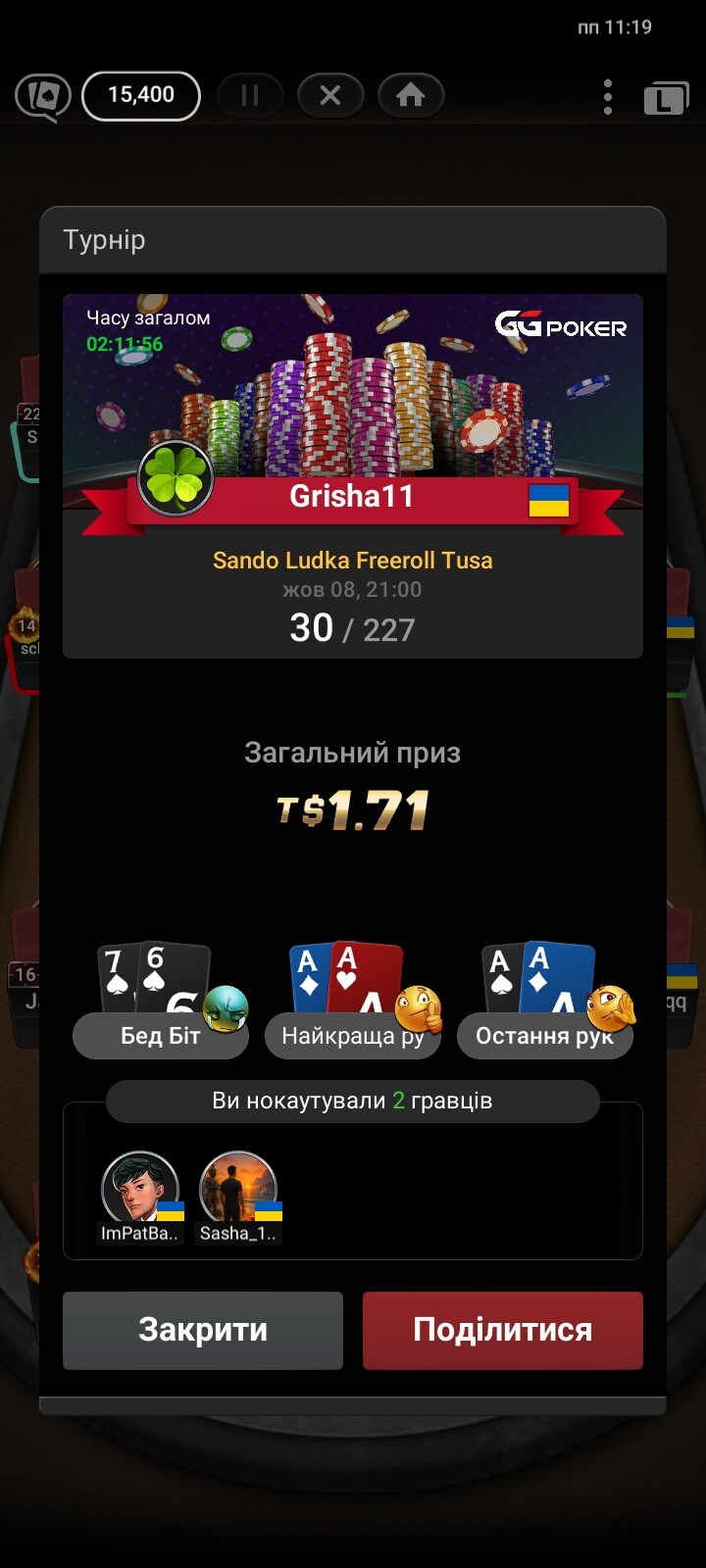The width and height of the screenshot is (706, 1568).
Task: Open the Бед Біт hand
Action: 161,1035
